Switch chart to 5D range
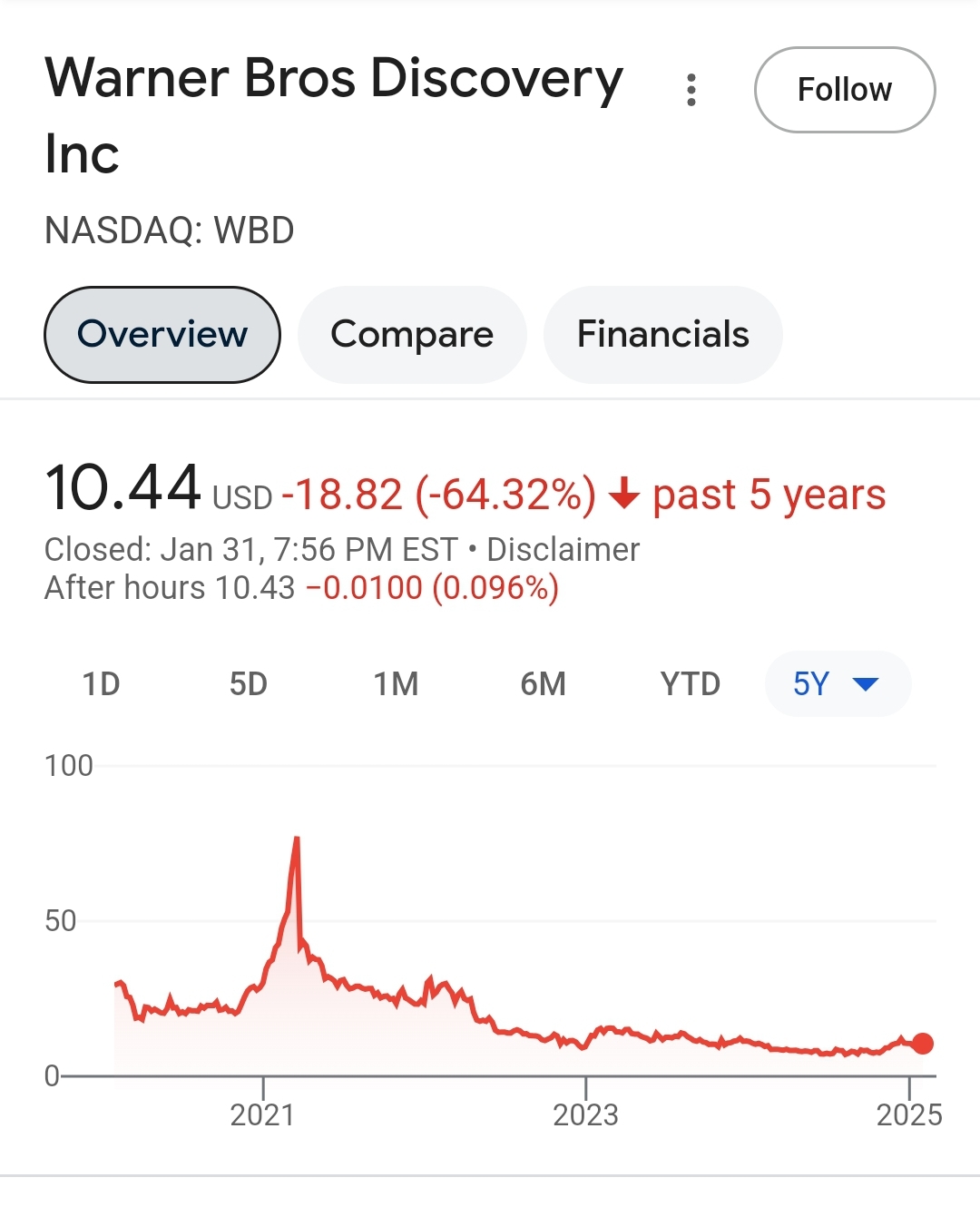This screenshot has height=1207, width=980. 248,684
